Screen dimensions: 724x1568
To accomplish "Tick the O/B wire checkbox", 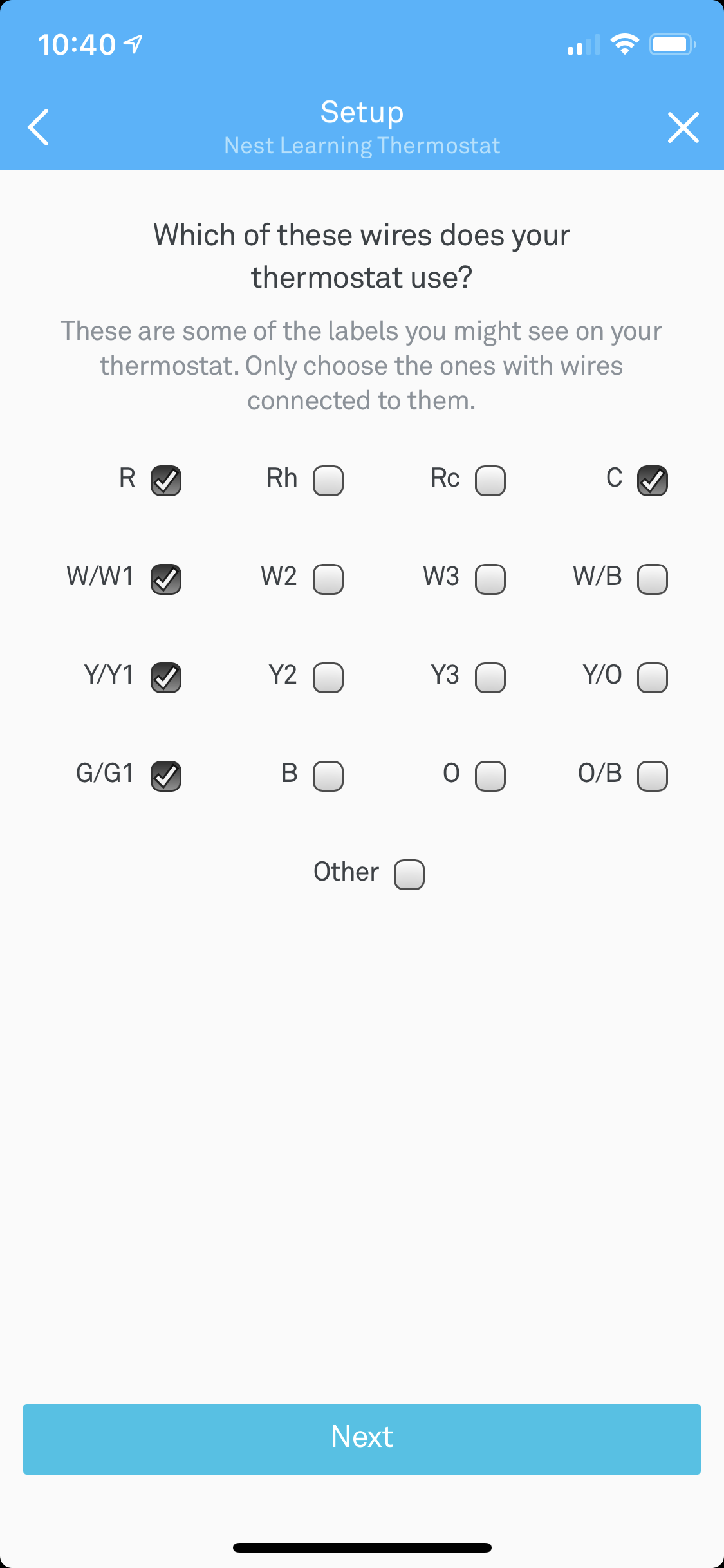I will [x=653, y=776].
